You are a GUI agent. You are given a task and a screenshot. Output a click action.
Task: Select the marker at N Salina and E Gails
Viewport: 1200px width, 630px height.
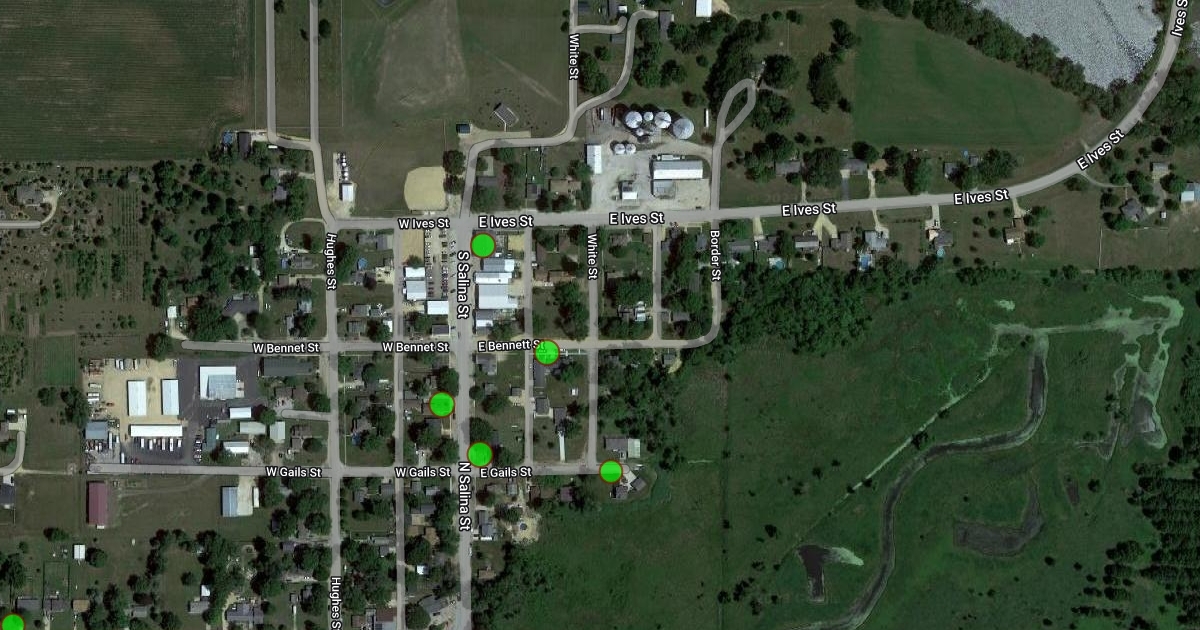(x=480, y=455)
